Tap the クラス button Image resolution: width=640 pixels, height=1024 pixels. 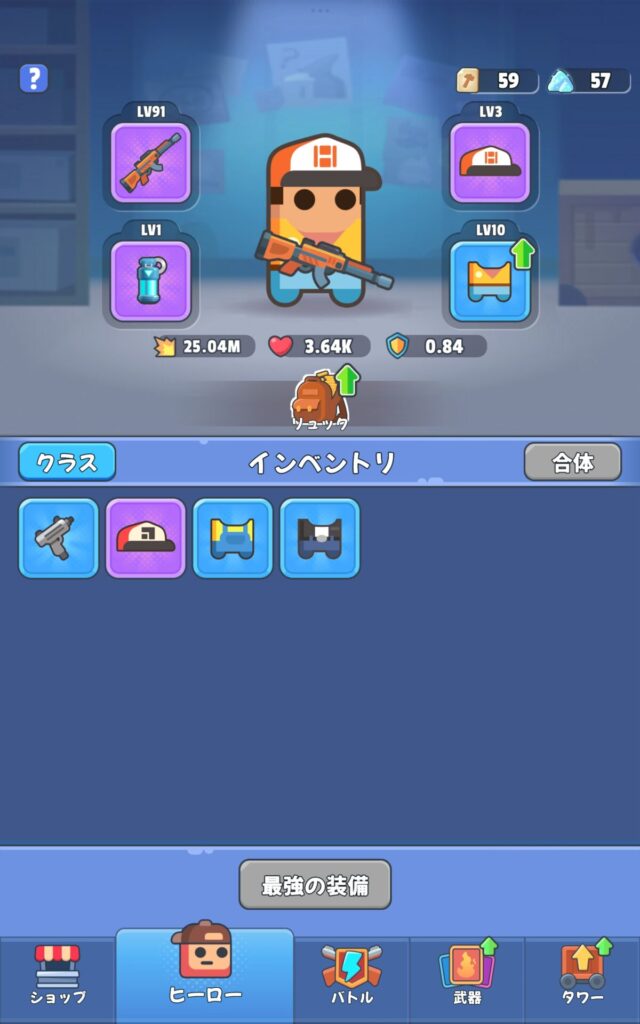click(x=67, y=462)
